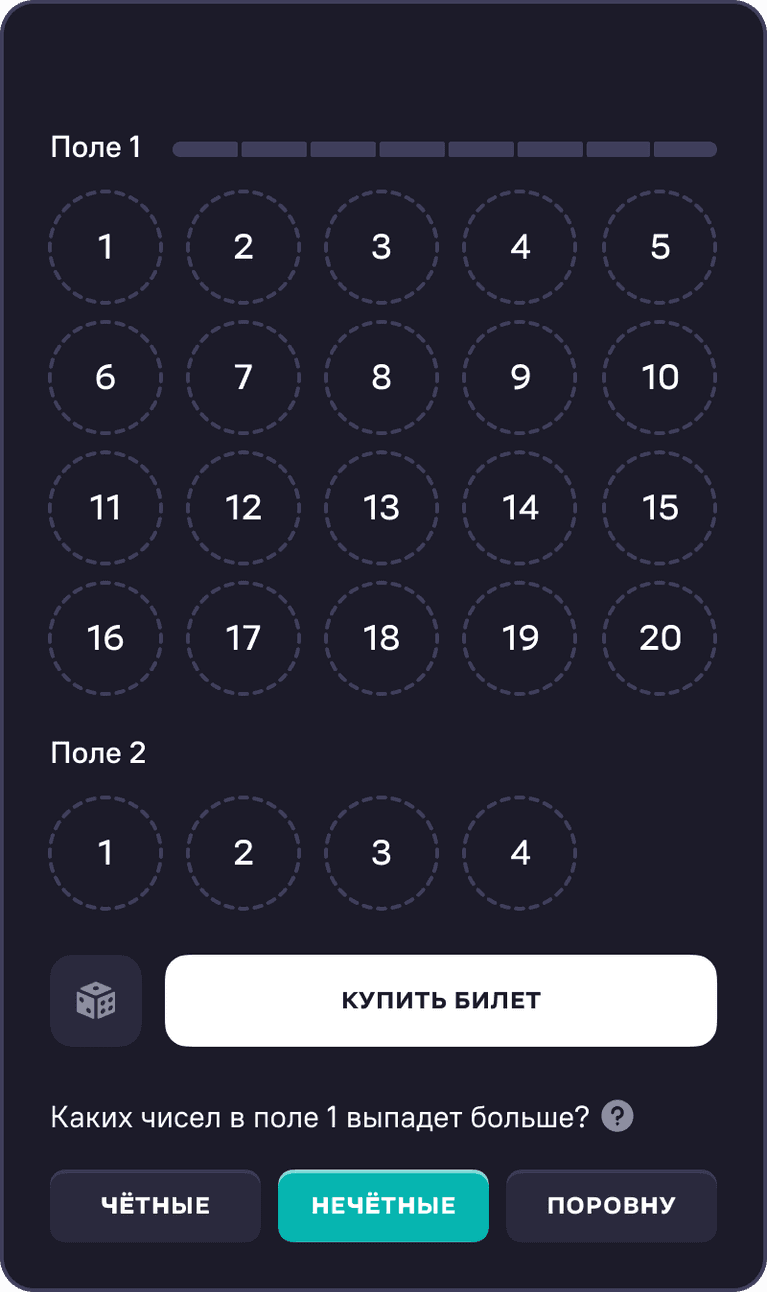Choose number 10 in Поле 1
The image size is (767, 1292).
659,377
